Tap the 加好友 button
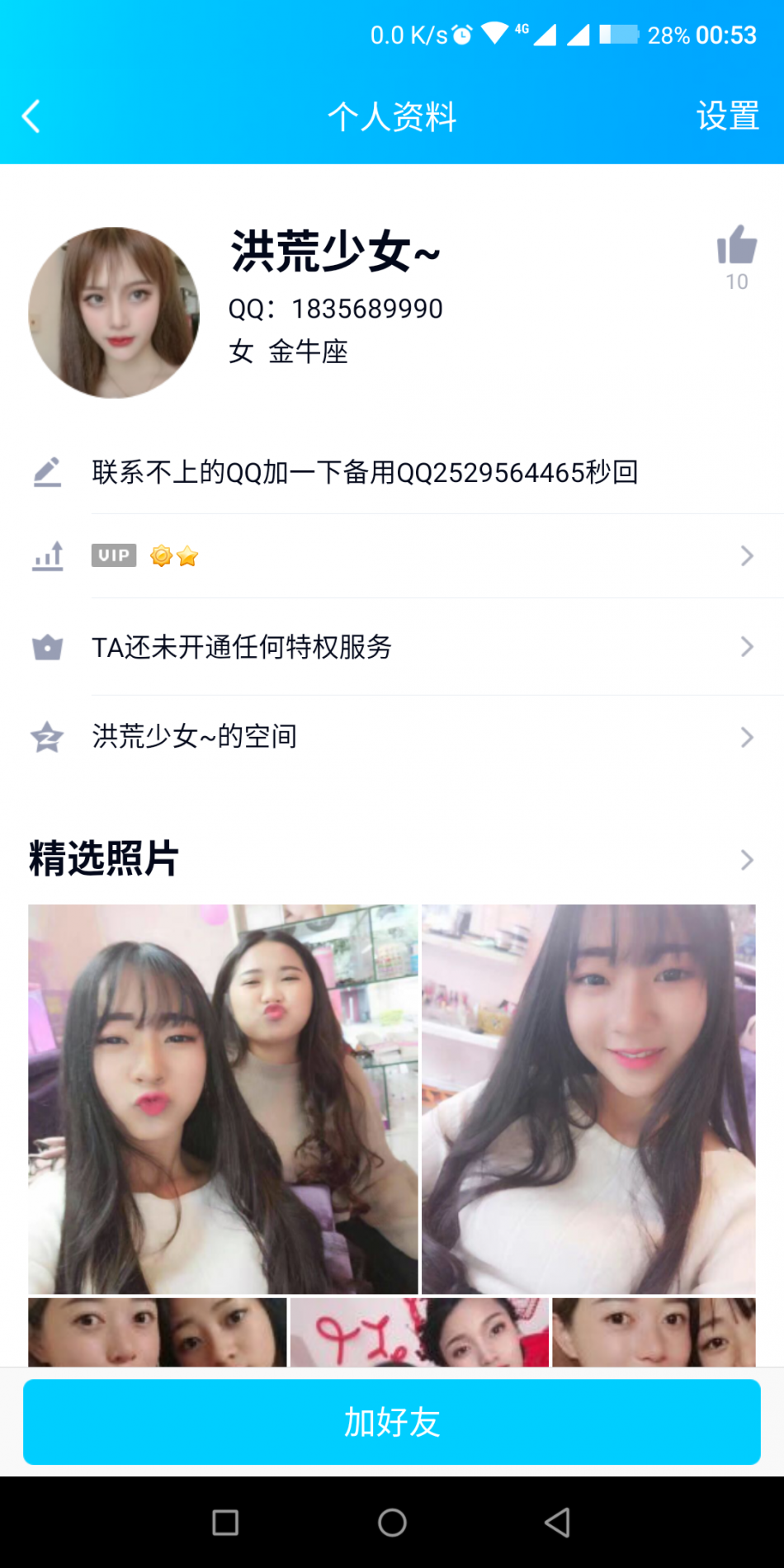 pyautogui.click(x=392, y=1422)
